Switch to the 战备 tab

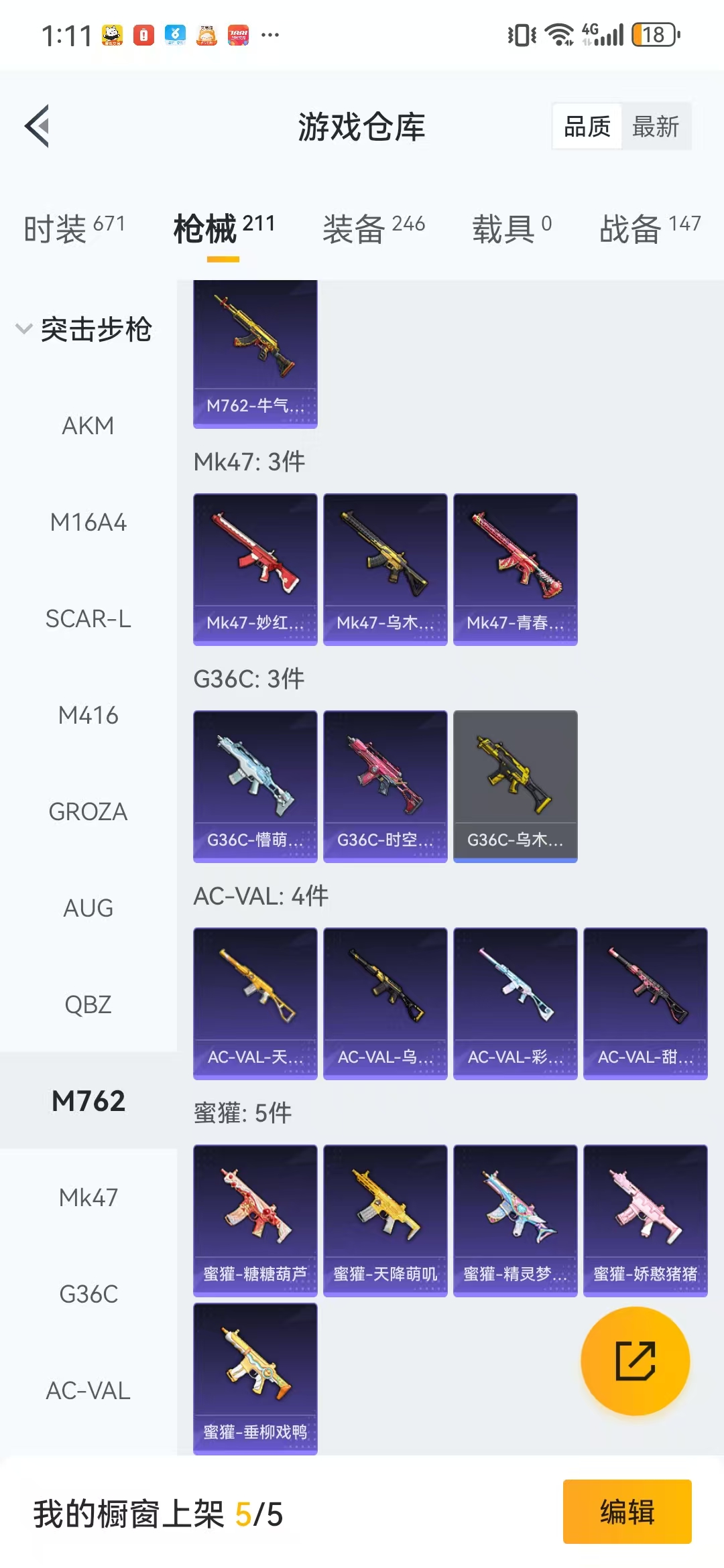pyautogui.click(x=650, y=228)
